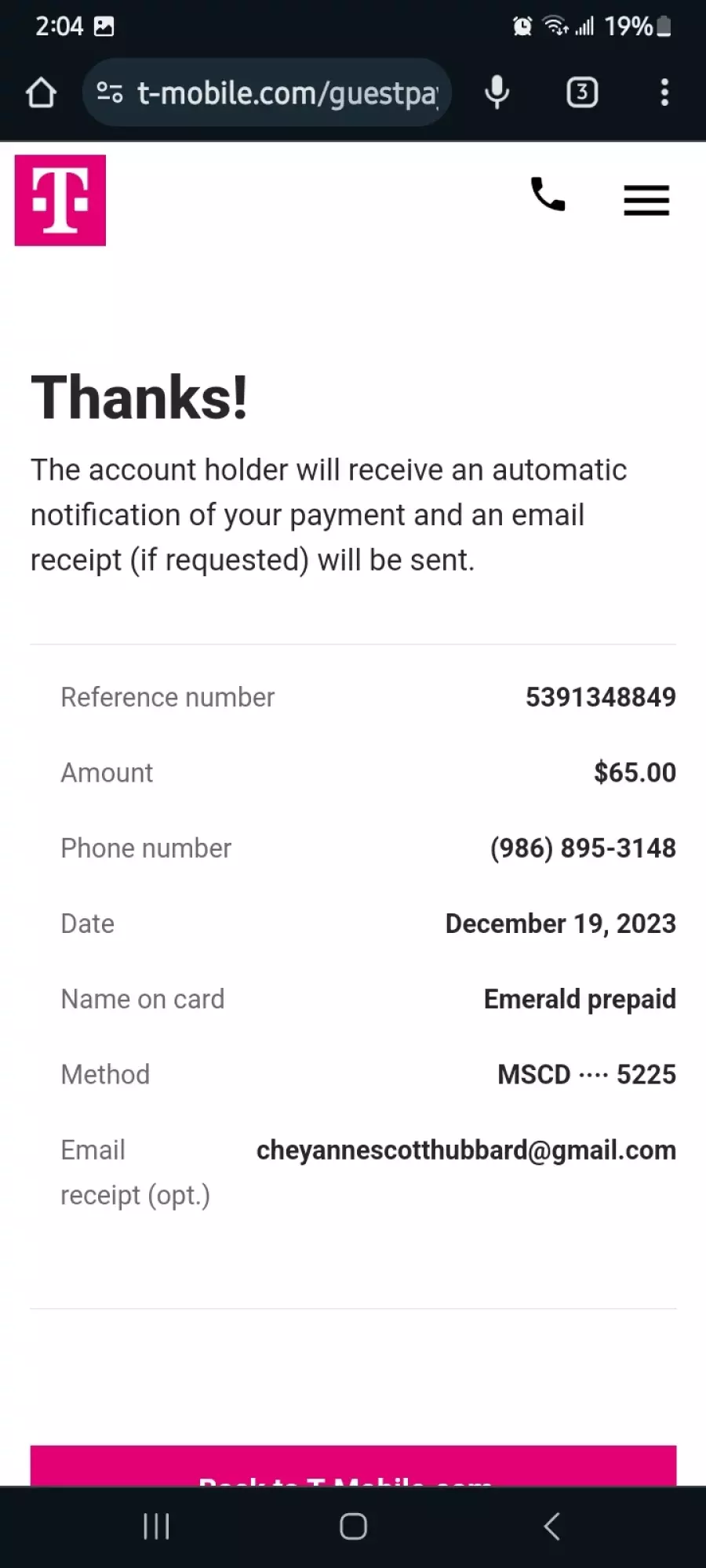
Task: Tap the t-mobile.com address bar
Action: 267,93
